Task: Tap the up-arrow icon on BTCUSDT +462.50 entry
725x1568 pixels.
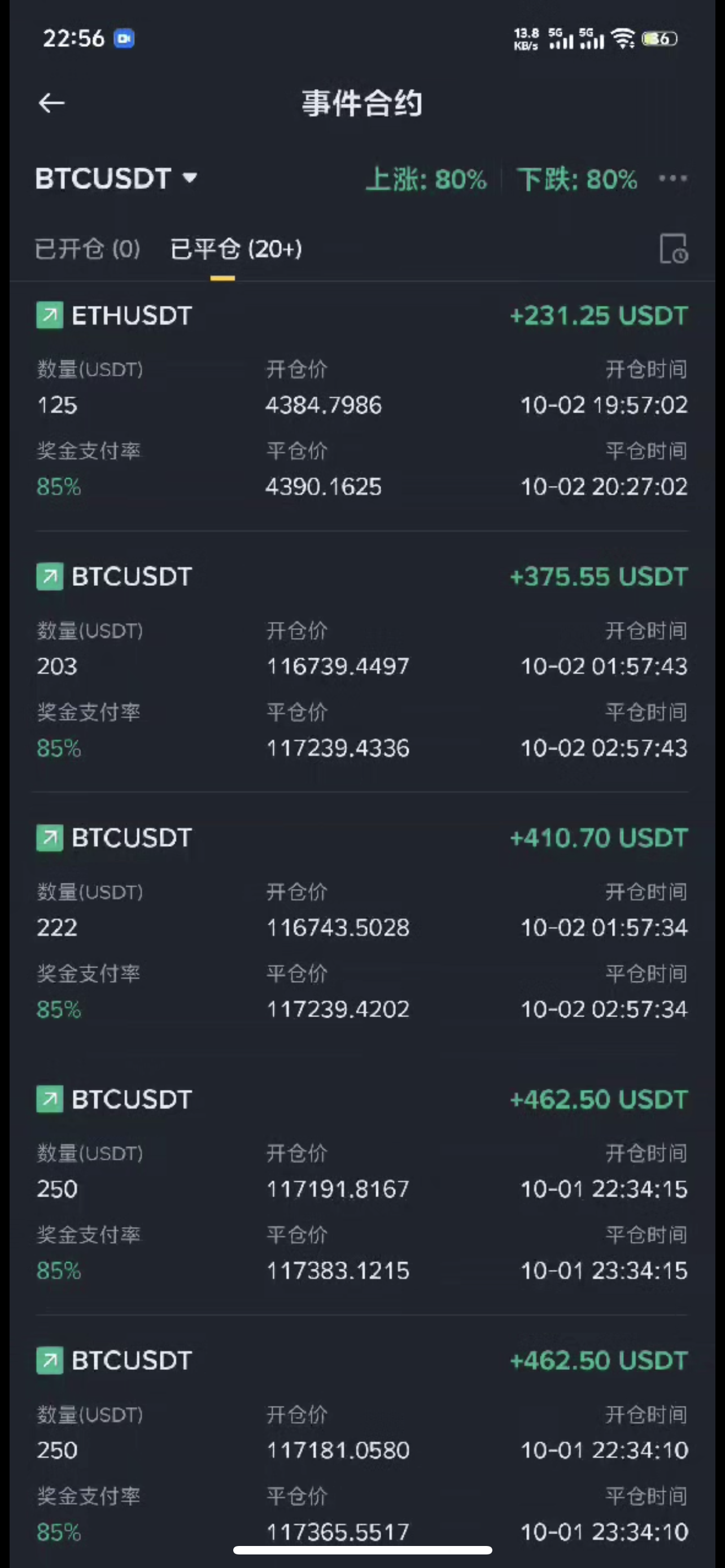Action: coord(49,1100)
